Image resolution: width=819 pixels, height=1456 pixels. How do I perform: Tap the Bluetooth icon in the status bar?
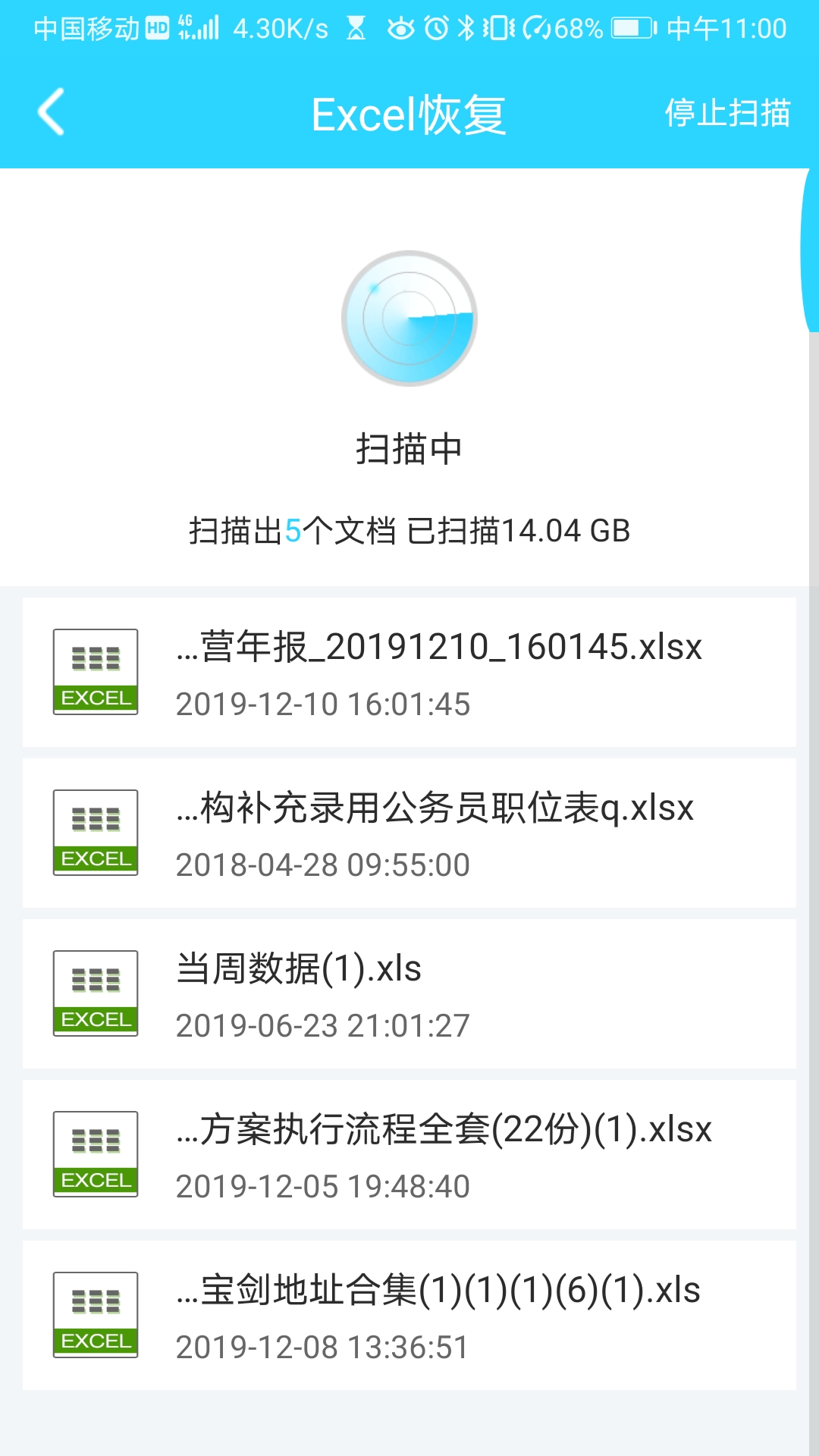click(x=468, y=25)
